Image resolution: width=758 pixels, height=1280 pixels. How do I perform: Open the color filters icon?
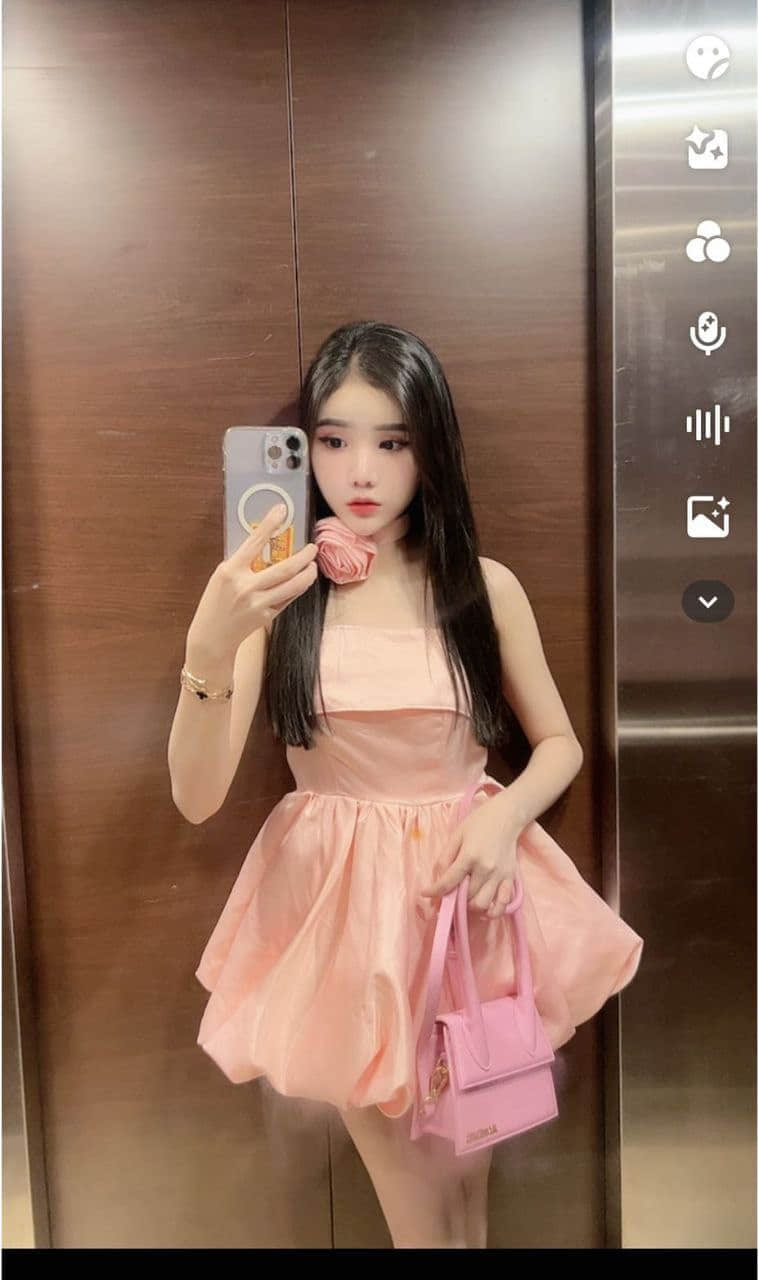point(707,241)
